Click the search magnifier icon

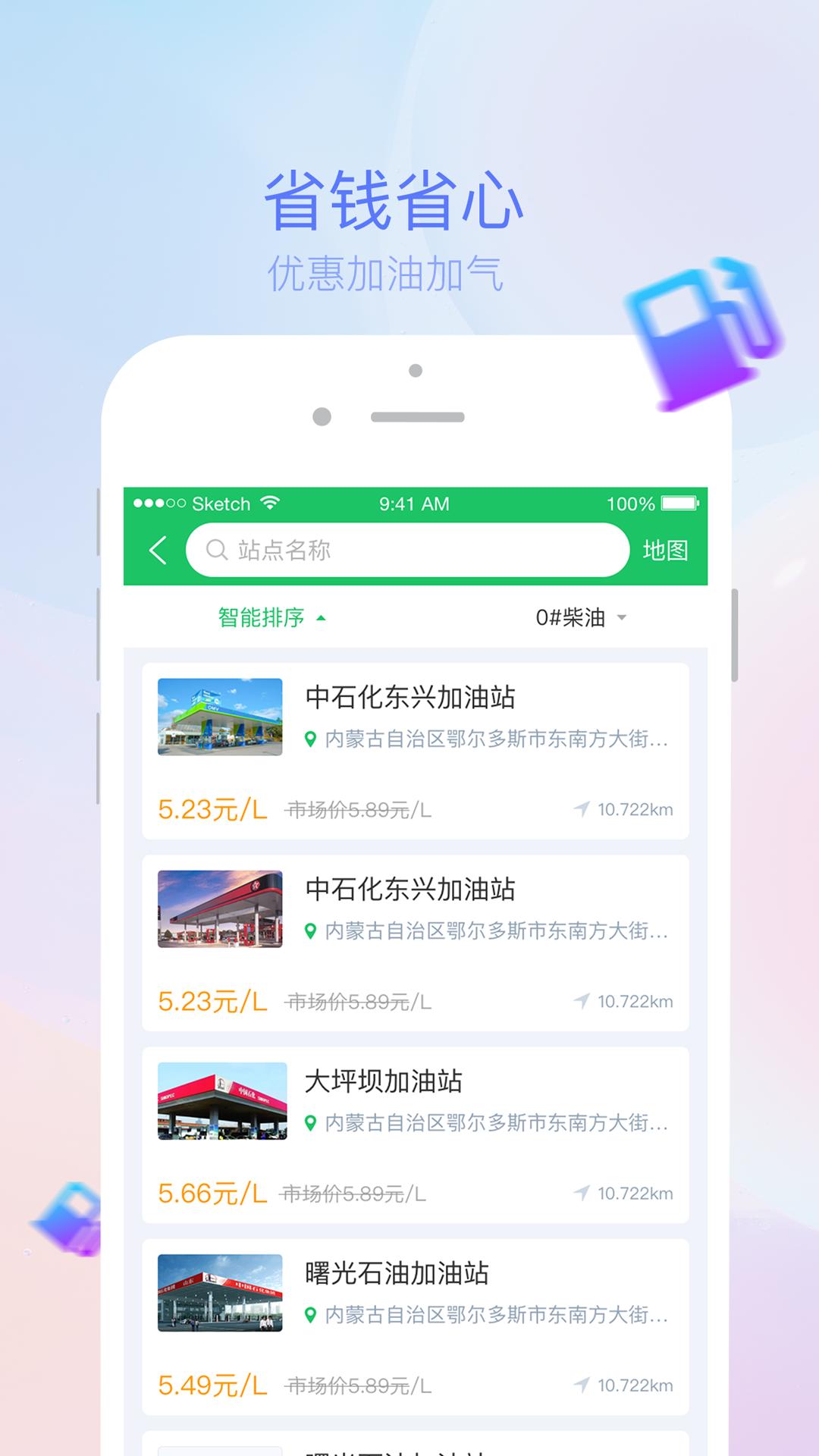(216, 551)
